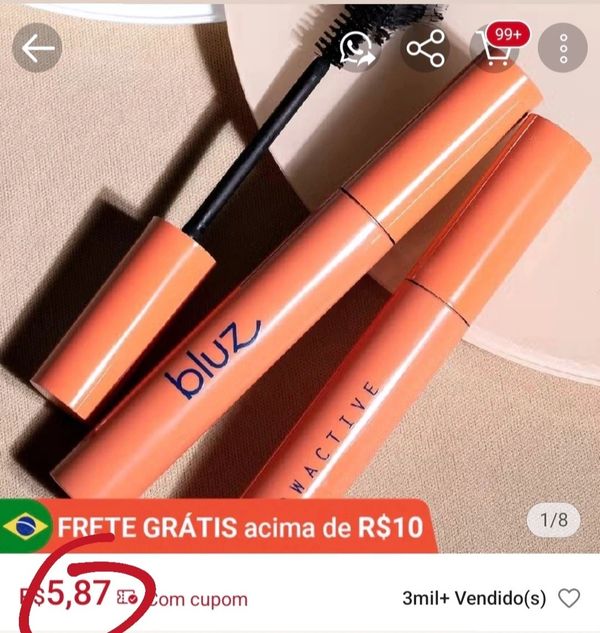Viewport: 600px width, 633px height.
Task: Favorite this product with the heart icon
Action: pos(569,598)
